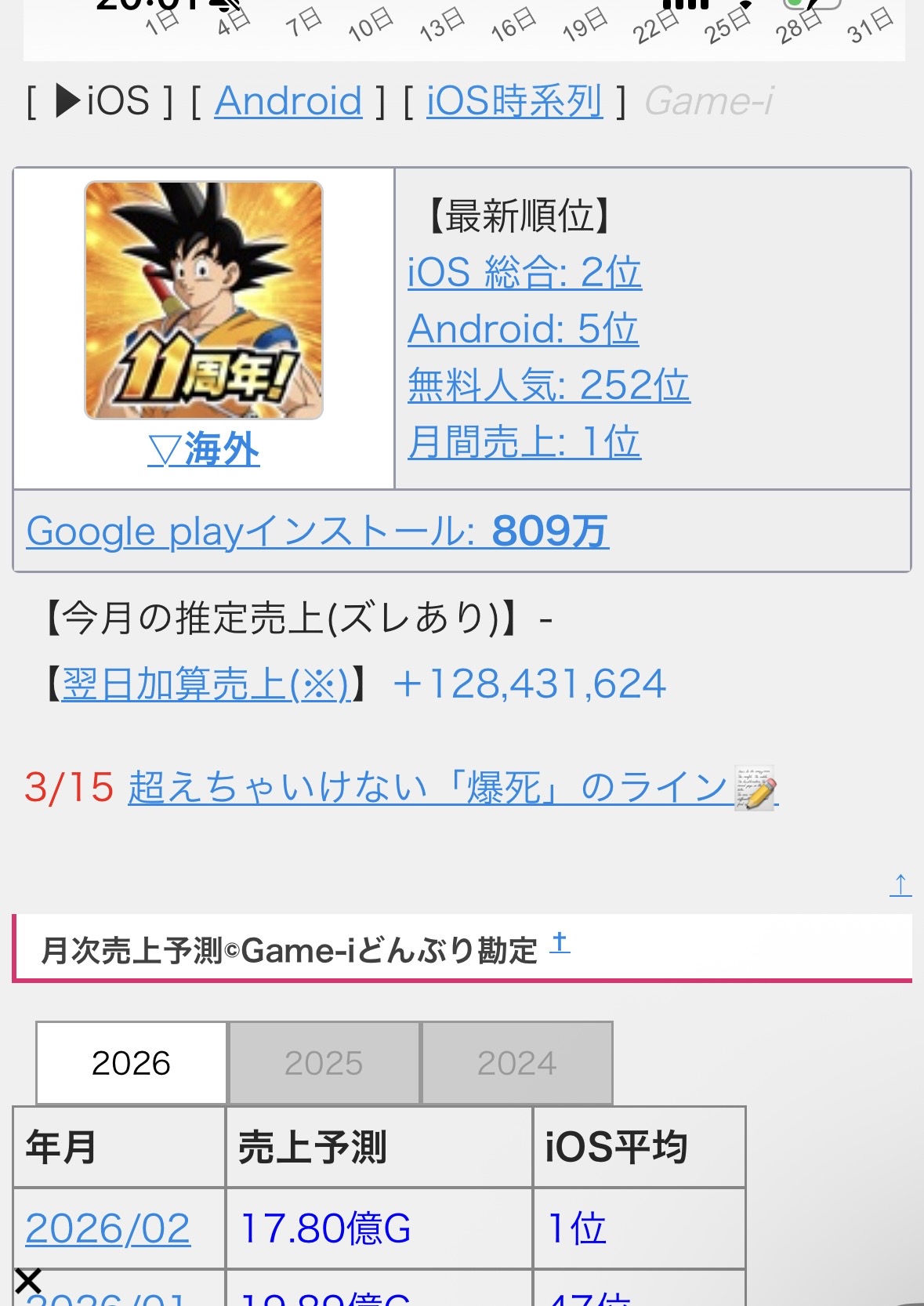Viewport: 924px width, 1306px height.
Task: Open the 月間売上: 1位 link
Action: (524, 442)
